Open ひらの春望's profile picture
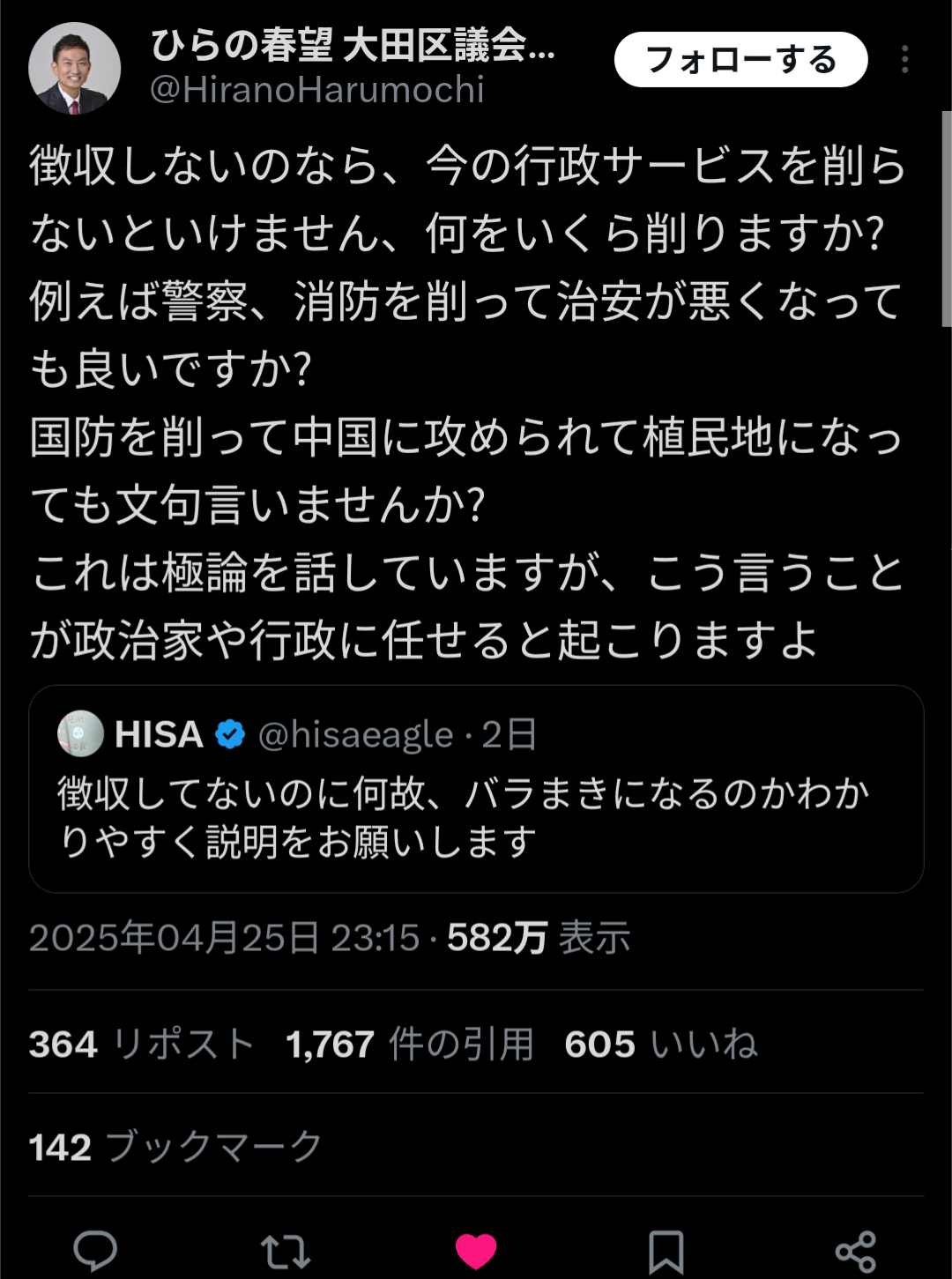952x1279 pixels. click(x=74, y=69)
